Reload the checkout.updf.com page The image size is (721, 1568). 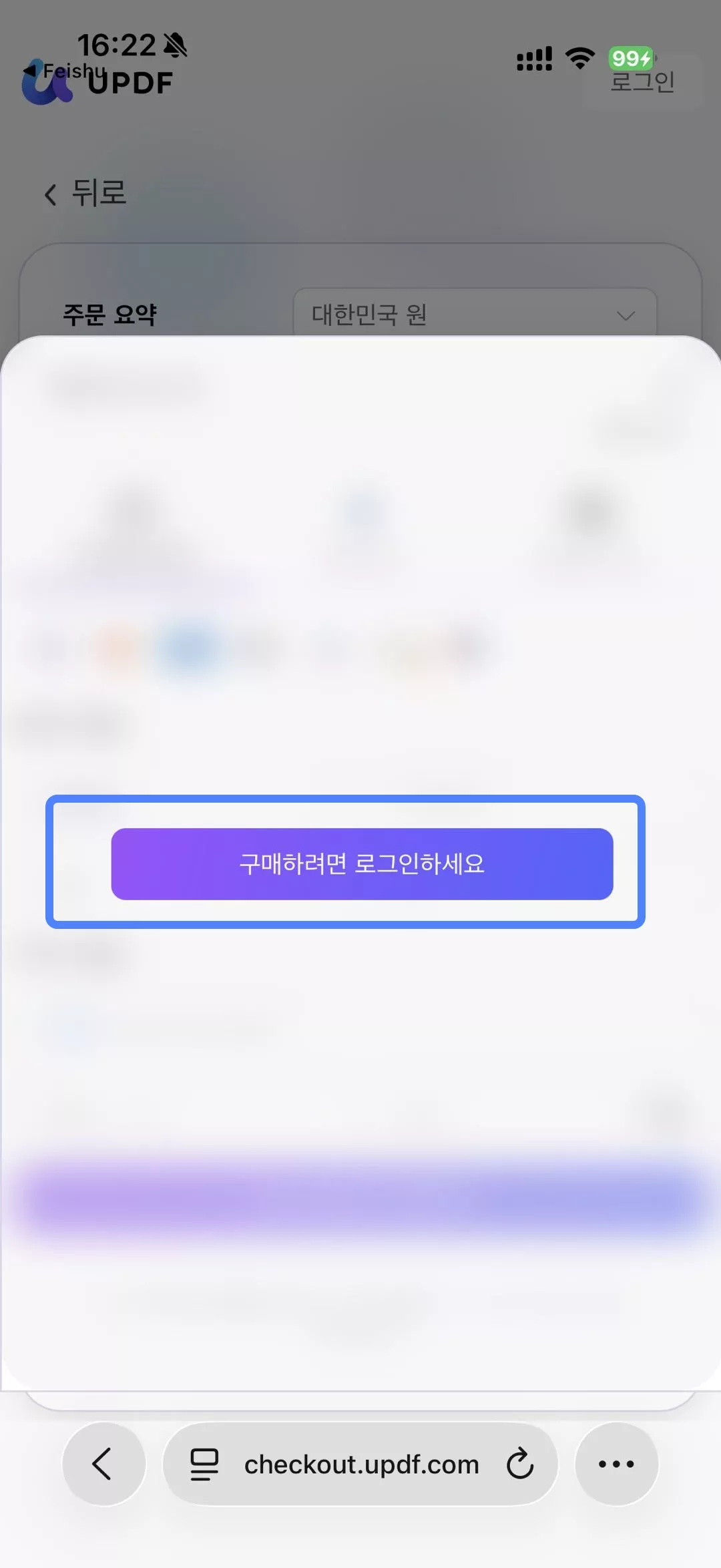click(x=519, y=1464)
